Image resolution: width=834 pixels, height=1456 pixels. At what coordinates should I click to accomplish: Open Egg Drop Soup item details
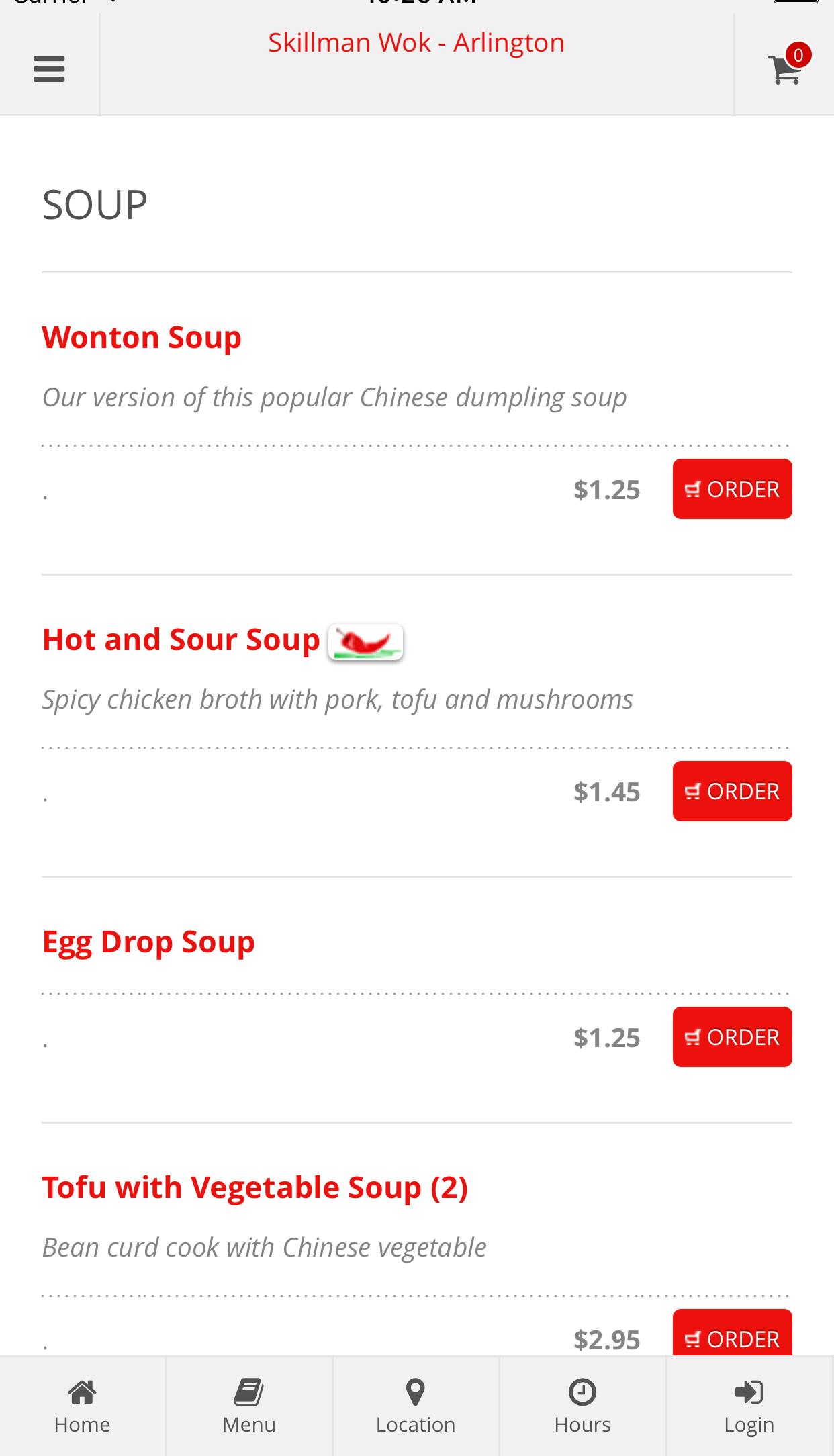point(148,942)
